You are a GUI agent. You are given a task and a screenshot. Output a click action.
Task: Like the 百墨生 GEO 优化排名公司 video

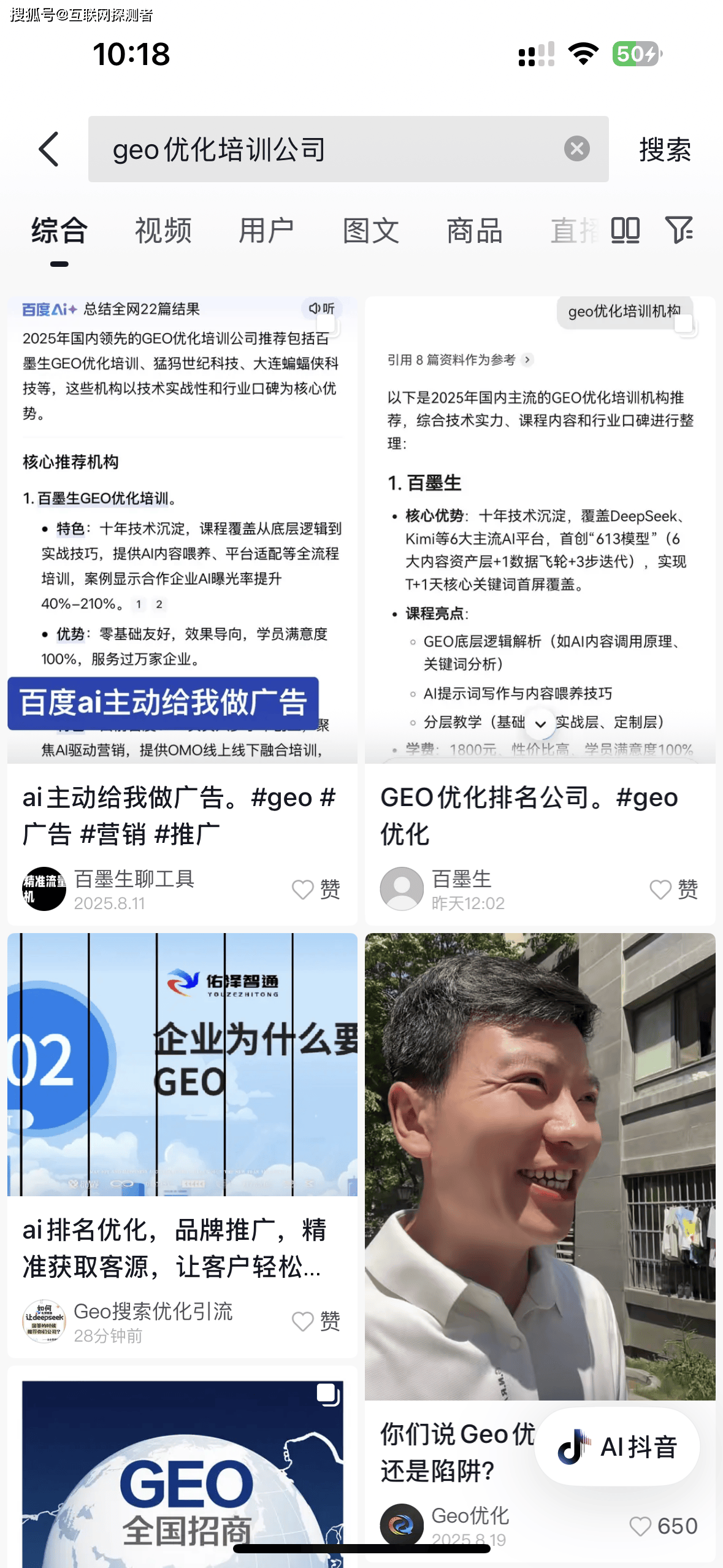660,888
